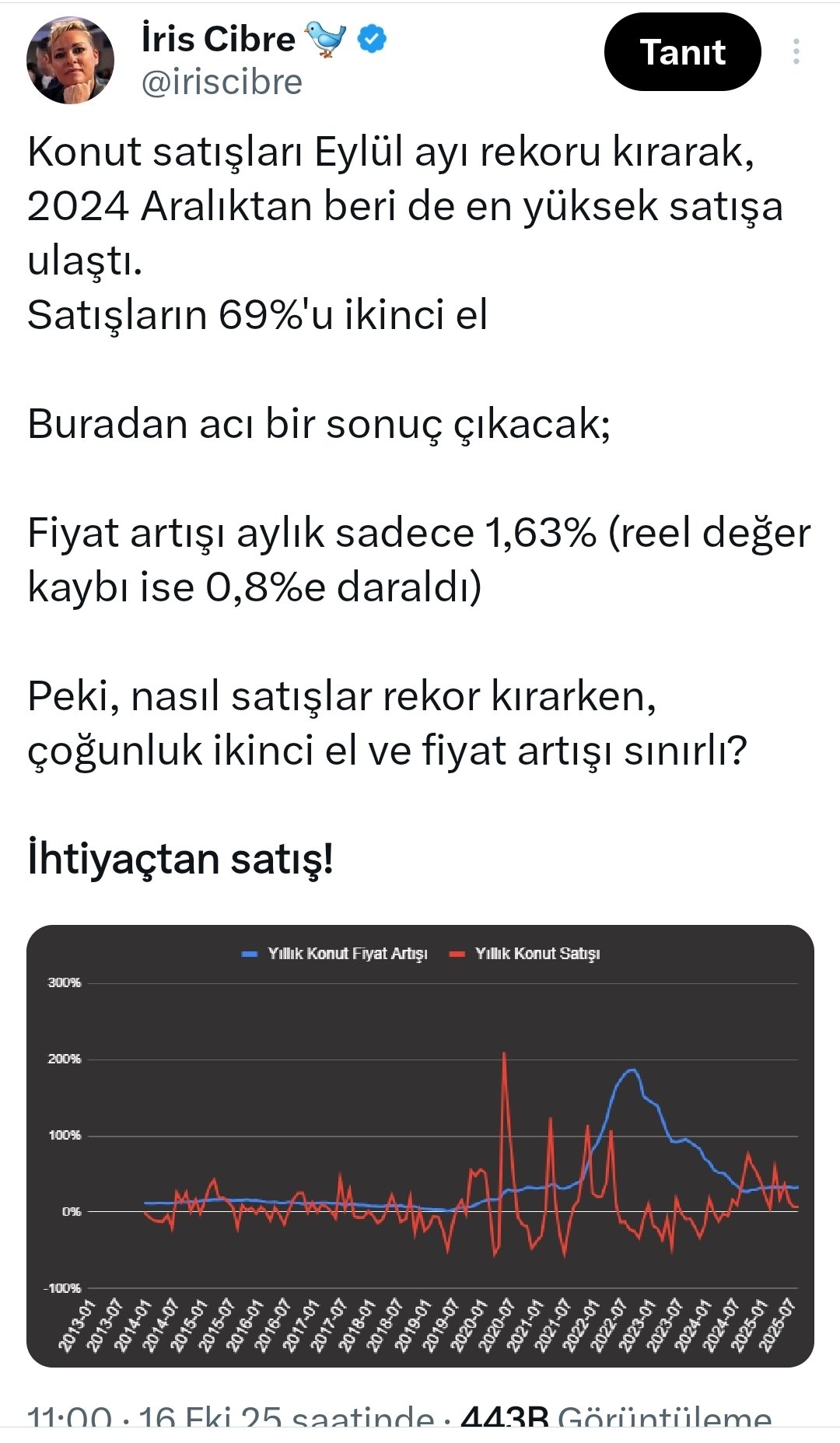Open İris Cibre's profile picture
840x1443 pixels.
pyautogui.click(x=70, y=61)
